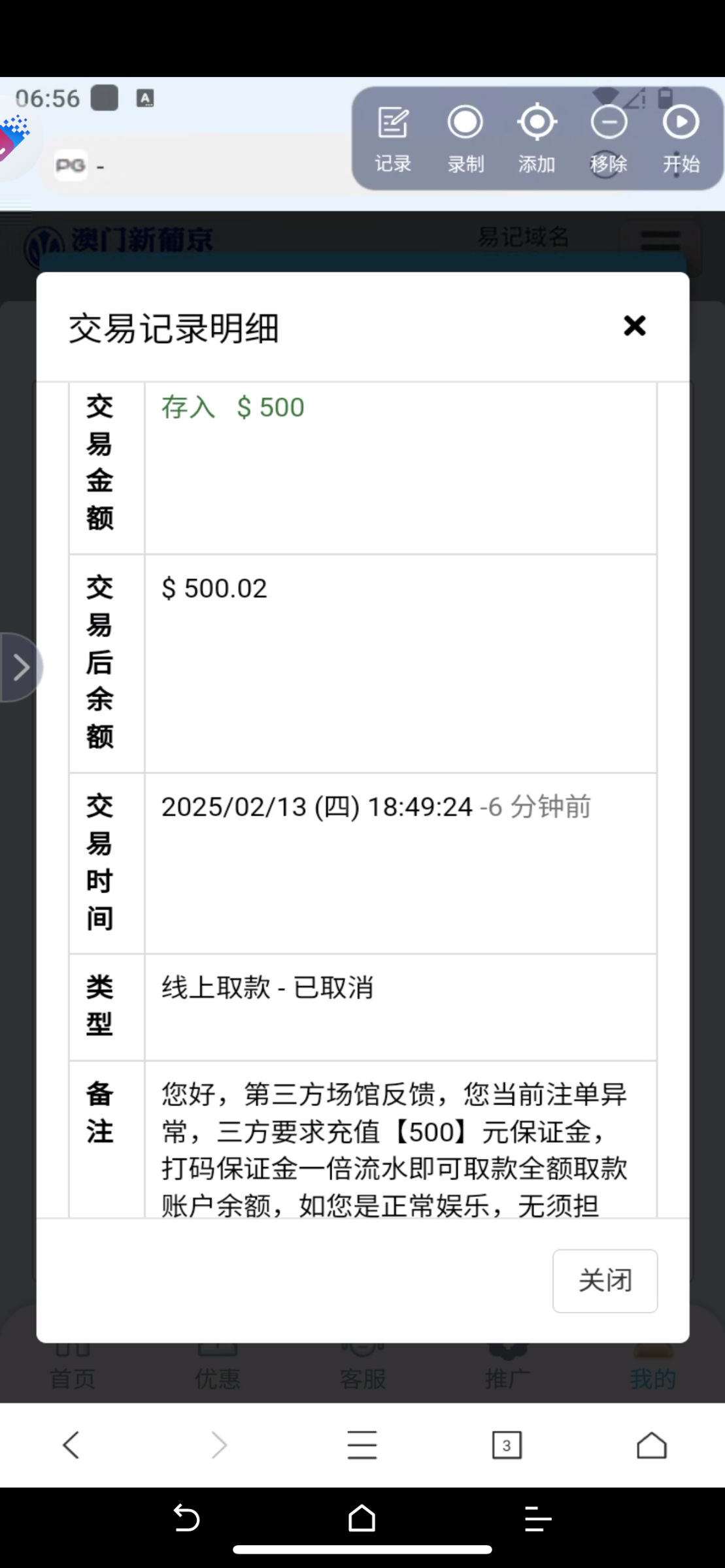Tap the 首页 home navigation item
The height and width of the screenshot is (1568, 725).
(x=73, y=1365)
